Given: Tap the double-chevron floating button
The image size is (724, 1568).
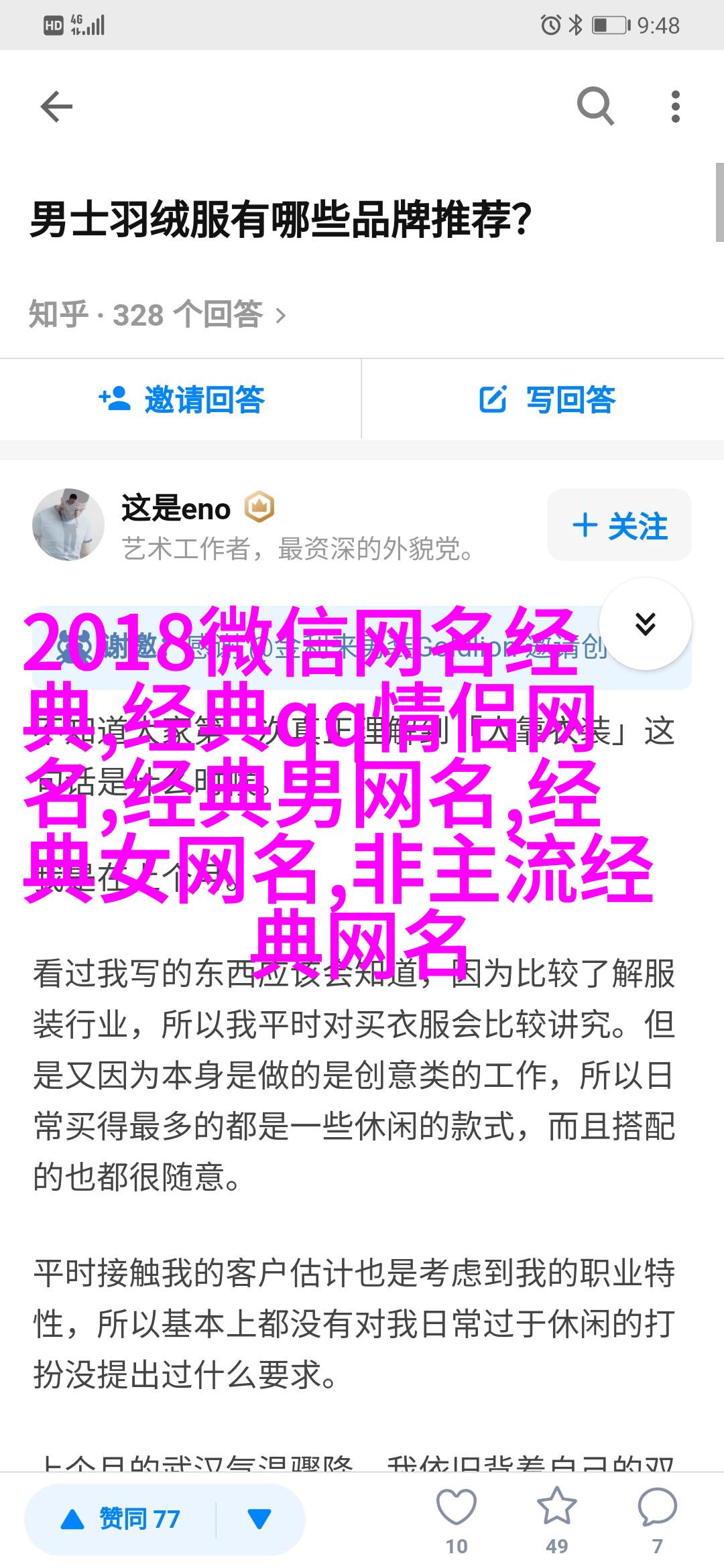Looking at the screenshot, I should [645, 625].
